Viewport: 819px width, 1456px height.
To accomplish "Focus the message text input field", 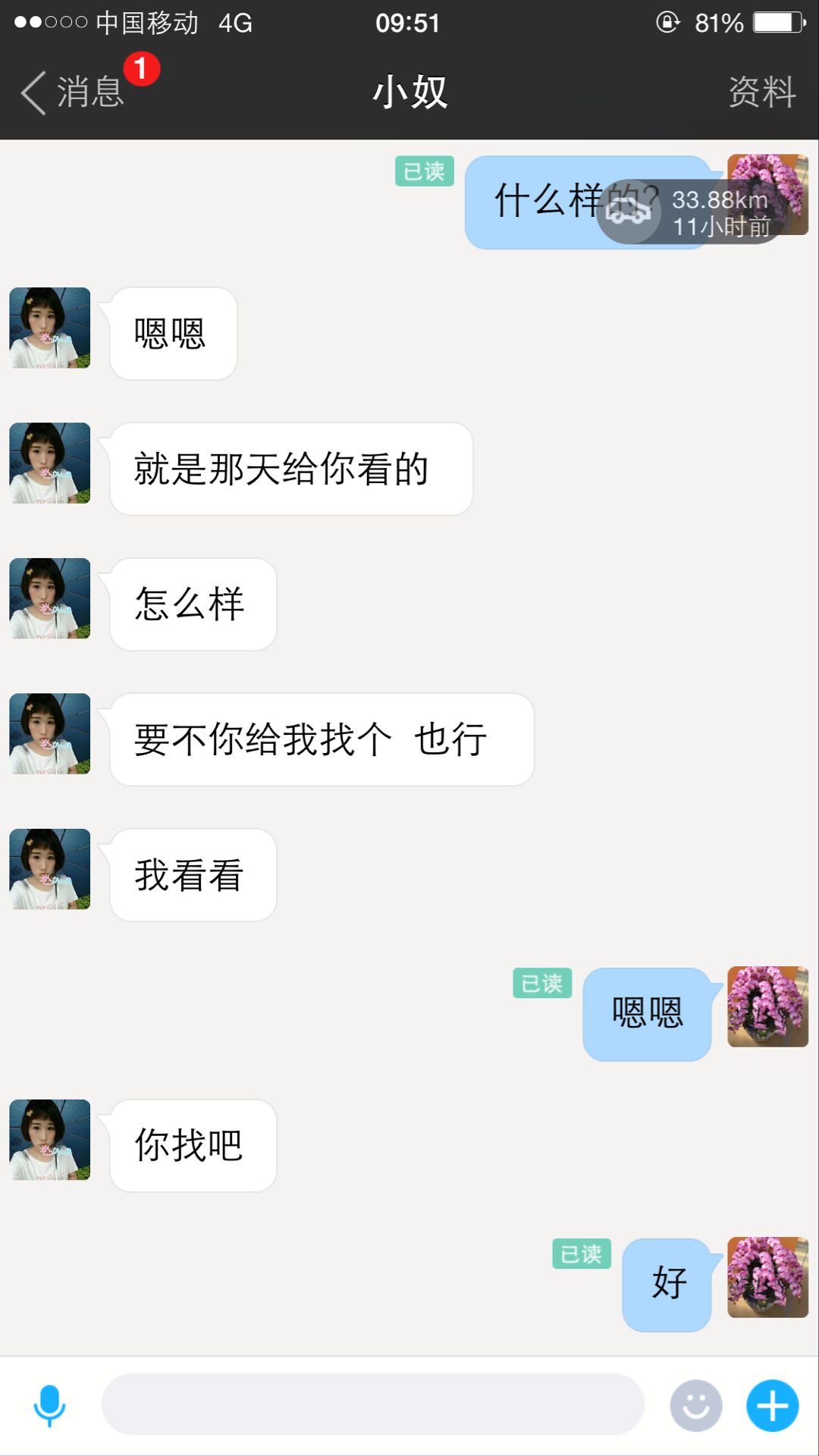I will click(372, 1404).
